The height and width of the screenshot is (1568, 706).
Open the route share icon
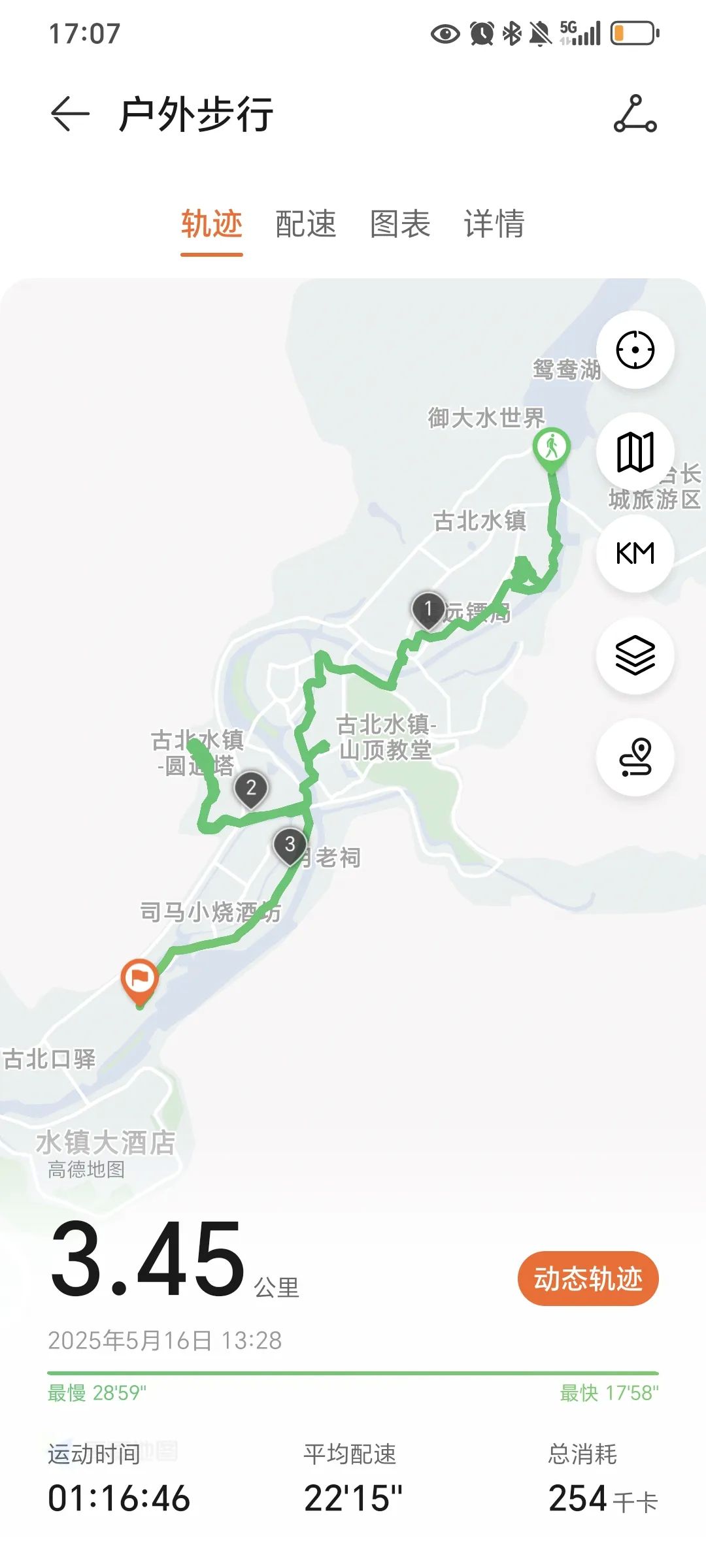[x=635, y=114]
